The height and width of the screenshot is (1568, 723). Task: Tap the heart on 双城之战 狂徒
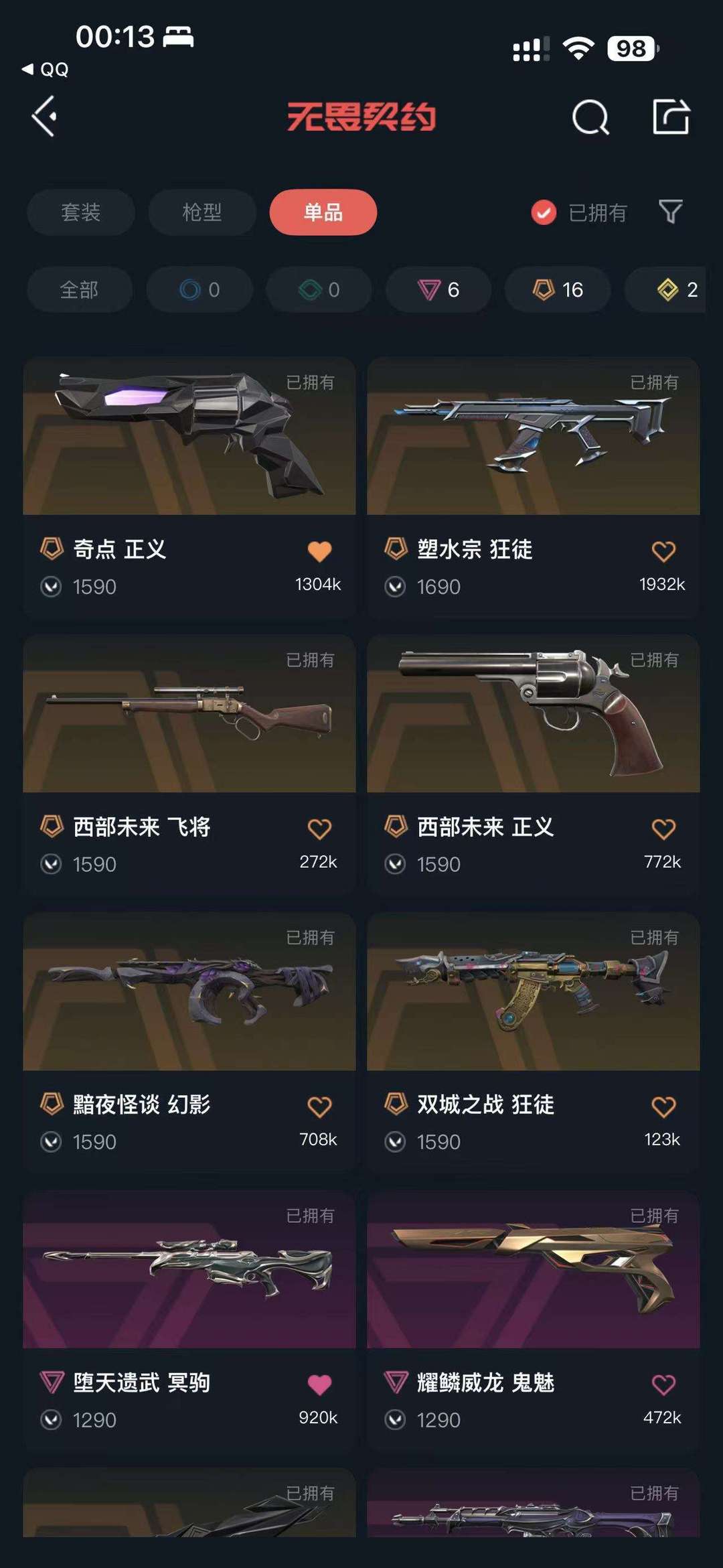point(663,1107)
